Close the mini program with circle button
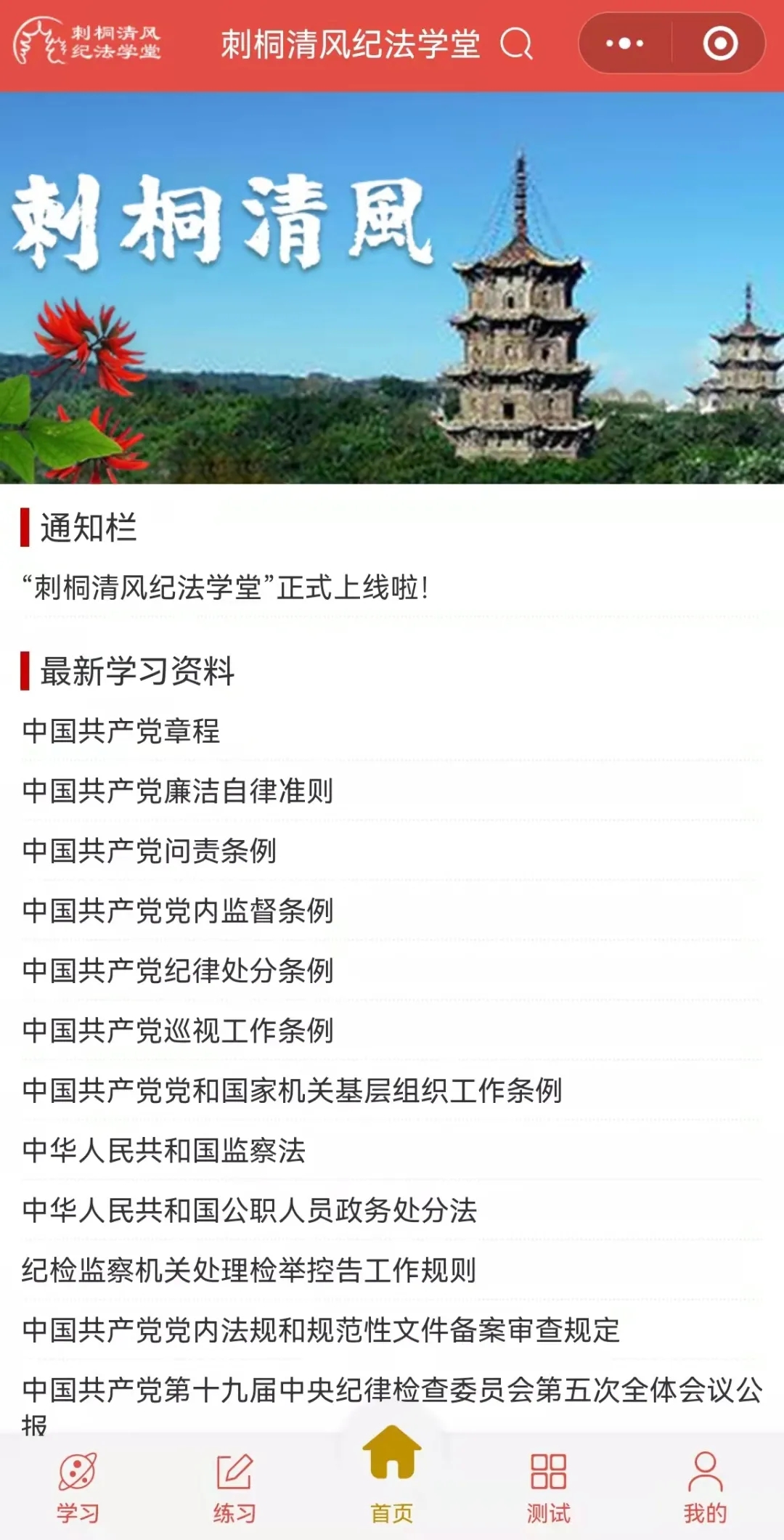 [x=720, y=44]
